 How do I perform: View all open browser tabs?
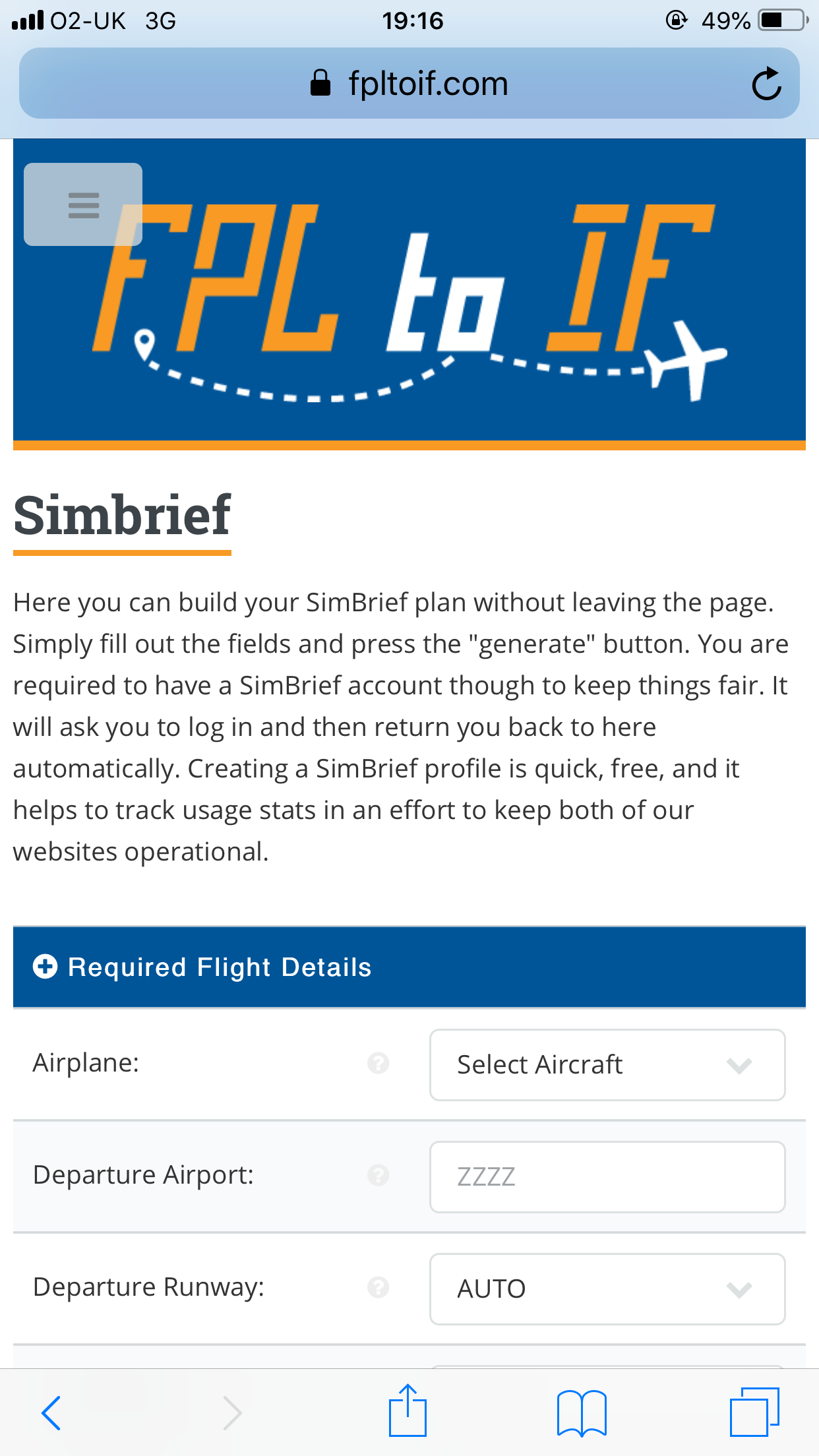pos(754,1412)
